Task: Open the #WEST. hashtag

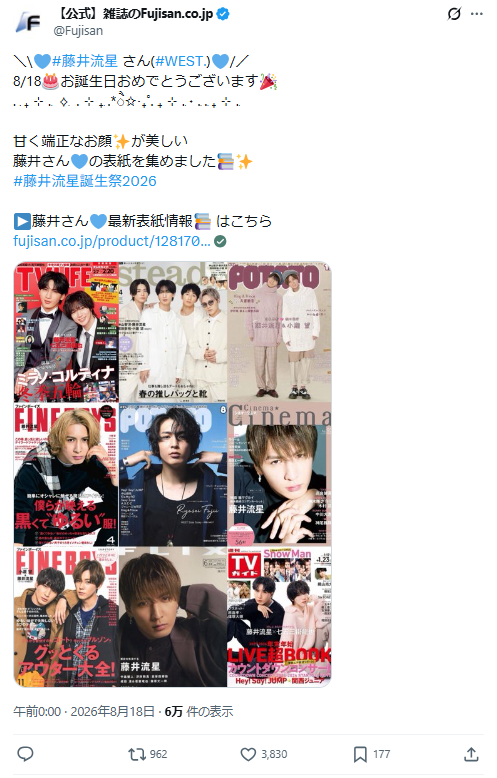Action: (183, 61)
